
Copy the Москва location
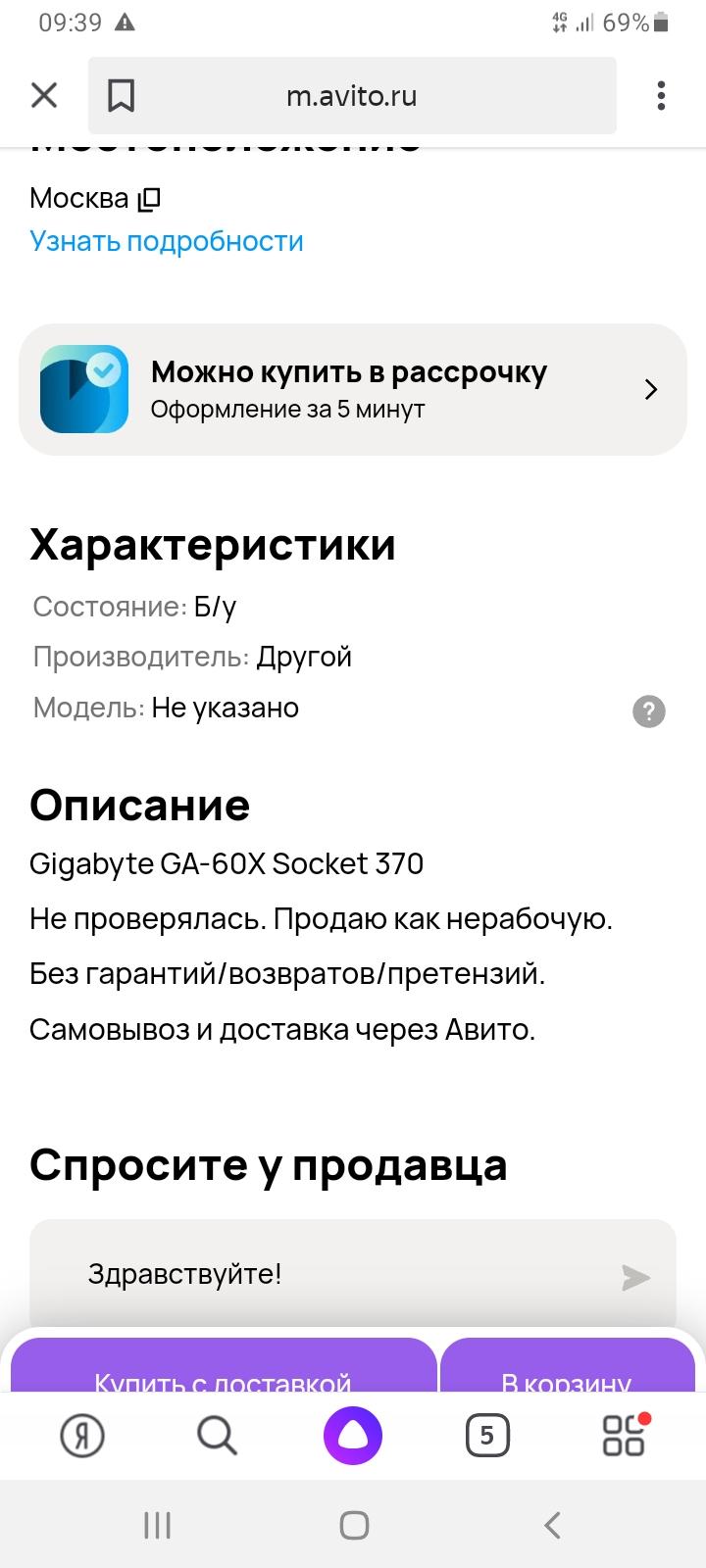click(149, 200)
